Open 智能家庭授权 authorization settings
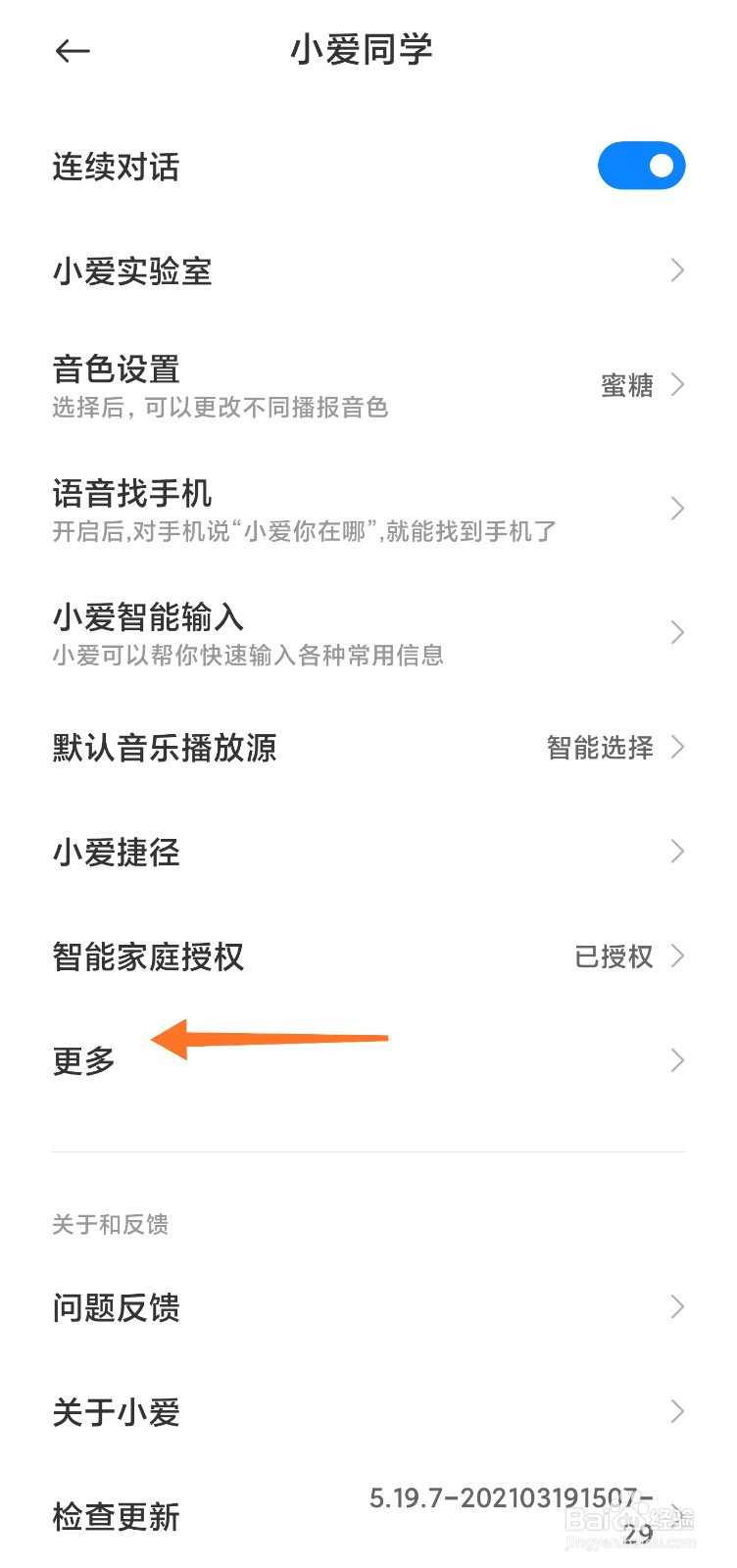Screen dimensions: 737x1568 coord(368,956)
